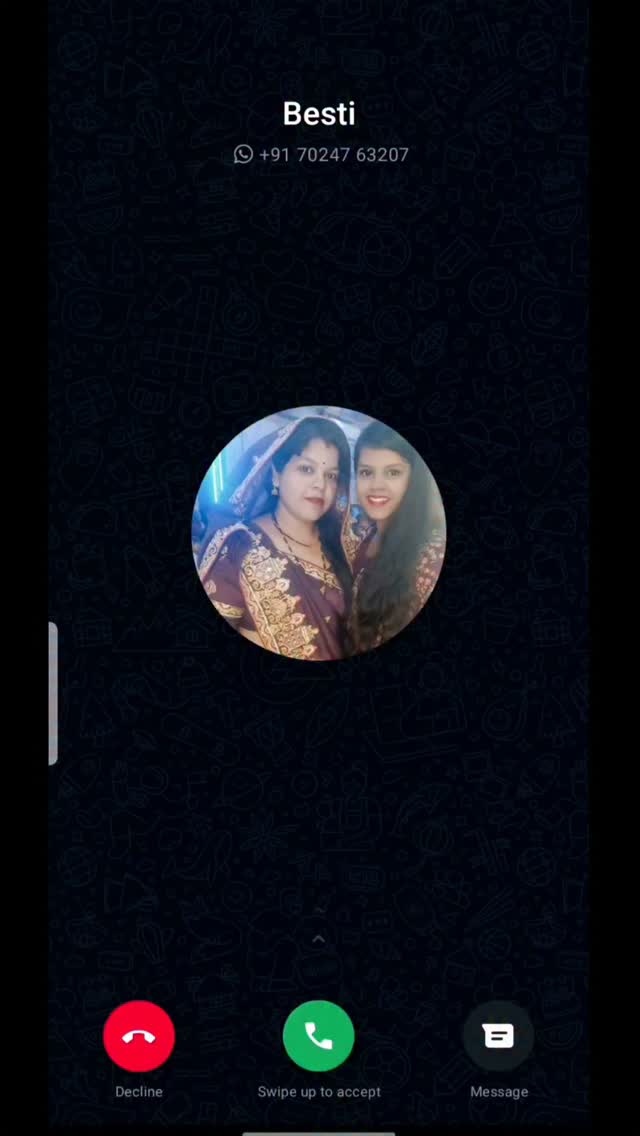Tap the green accept call button
Viewport: 640px width, 1136px height.
(x=319, y=1037)
